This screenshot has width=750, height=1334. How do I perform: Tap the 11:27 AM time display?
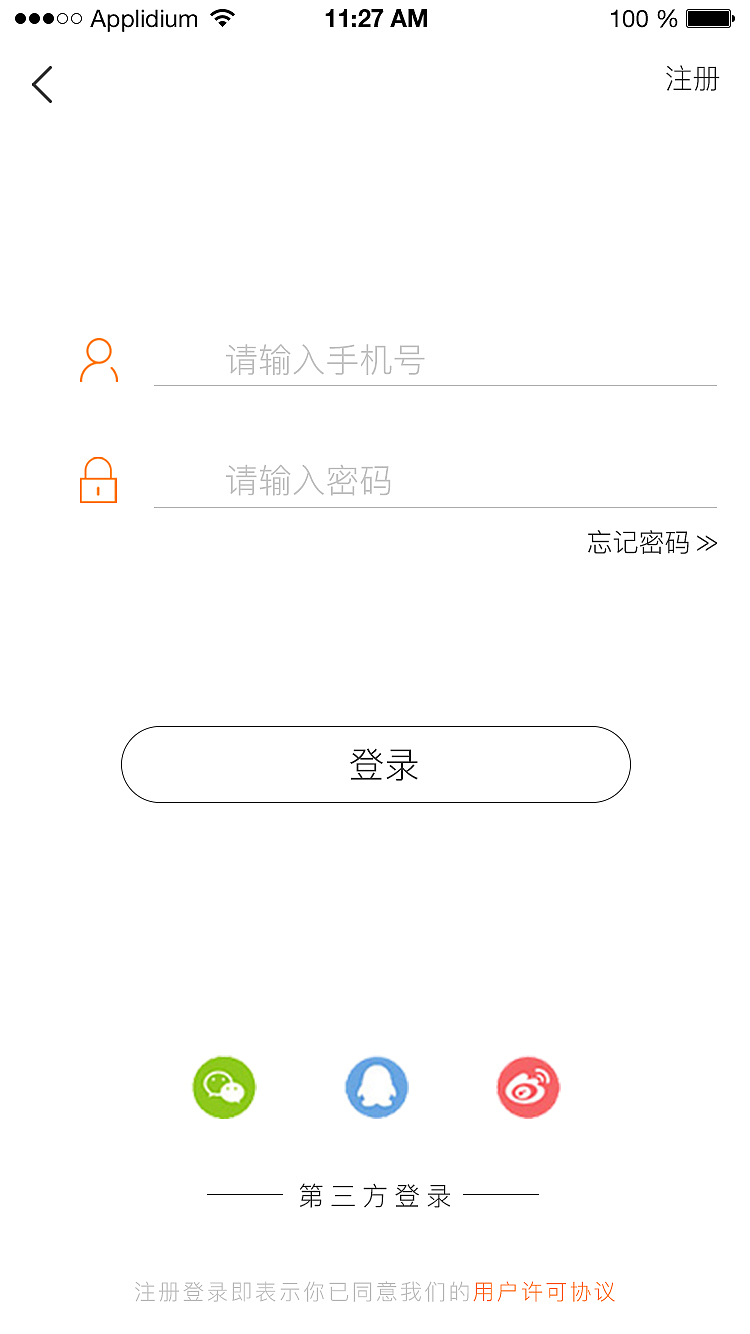[x=376, y=17]
